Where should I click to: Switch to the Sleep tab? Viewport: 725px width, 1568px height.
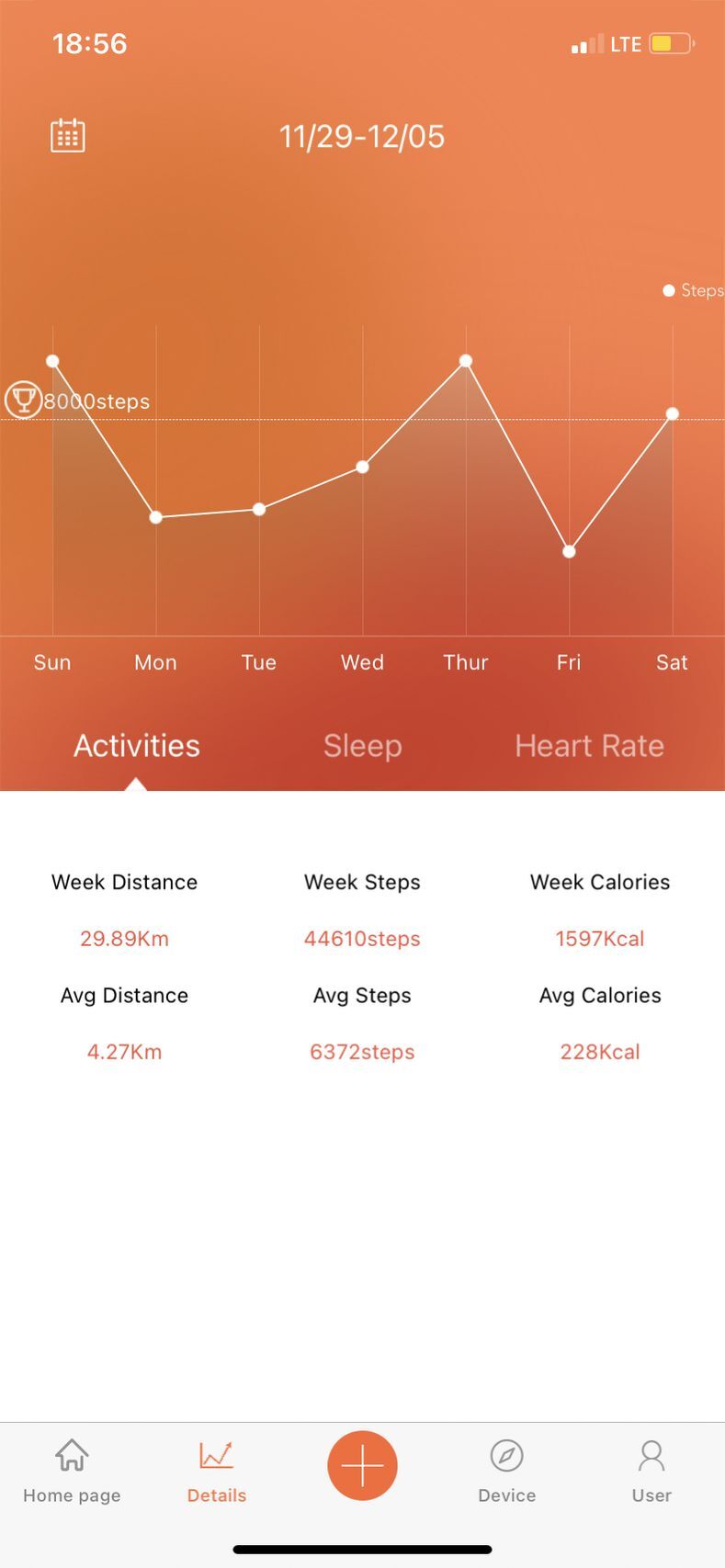pos(362,746)
